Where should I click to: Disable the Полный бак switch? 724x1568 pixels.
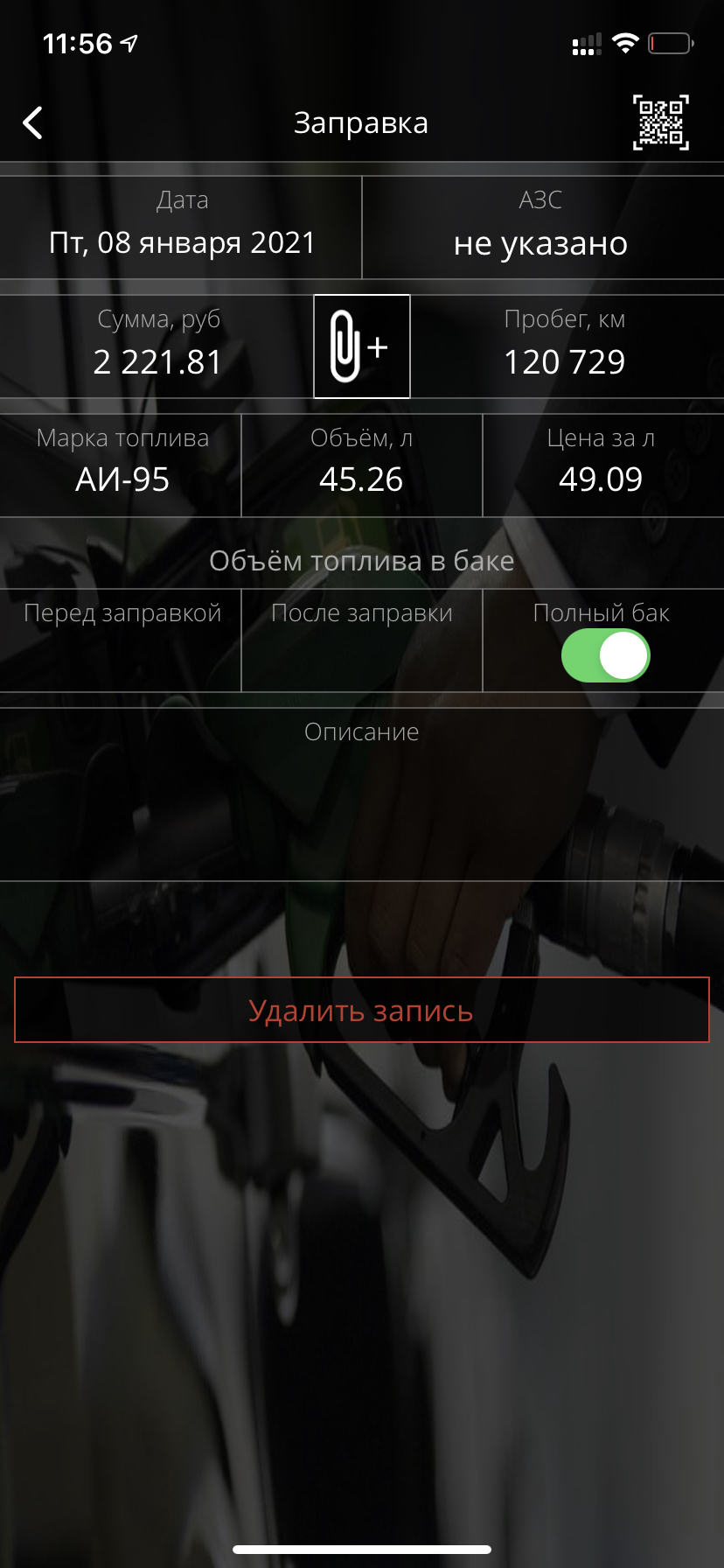605,656
